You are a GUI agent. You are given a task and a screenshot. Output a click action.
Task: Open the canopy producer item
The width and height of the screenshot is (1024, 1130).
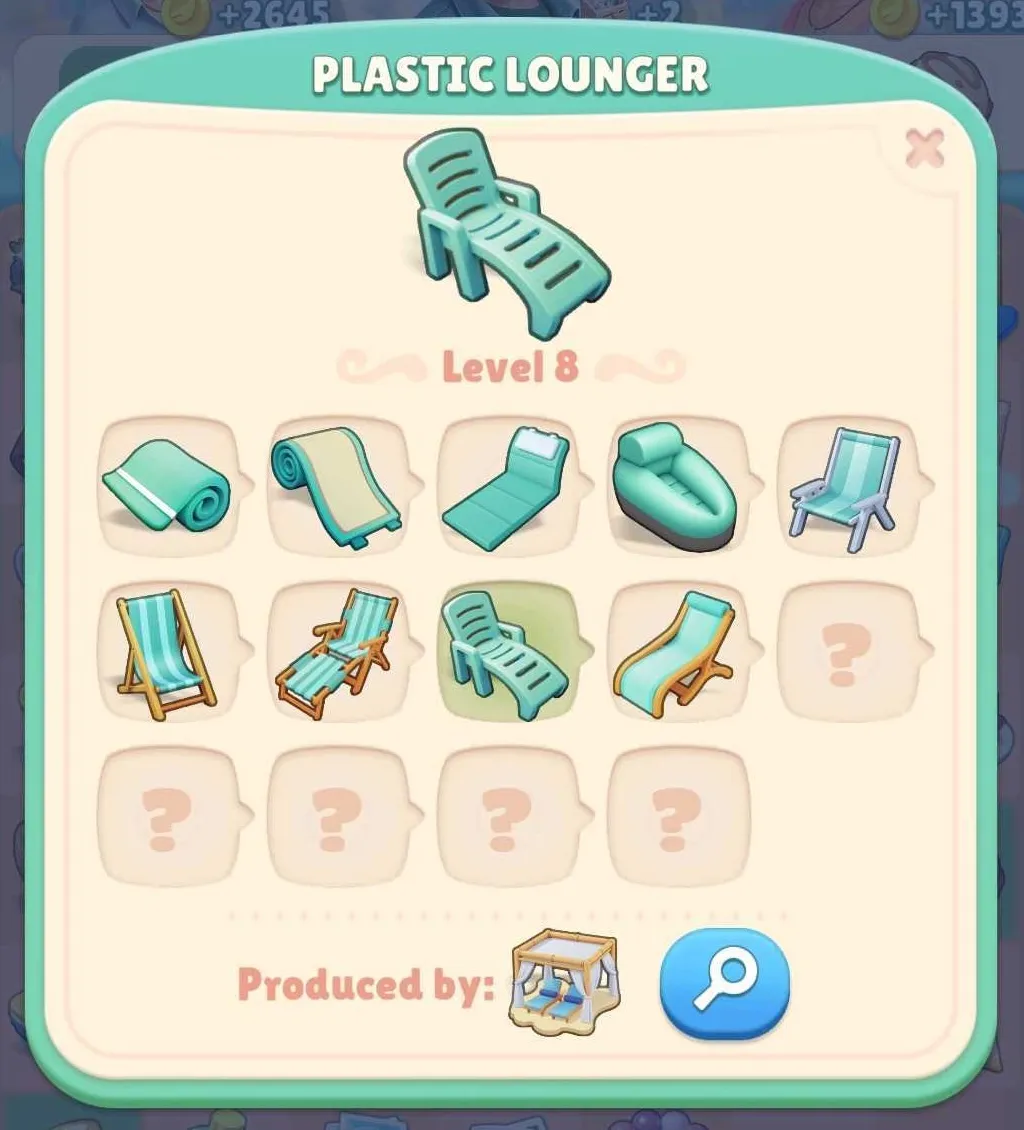565,981
